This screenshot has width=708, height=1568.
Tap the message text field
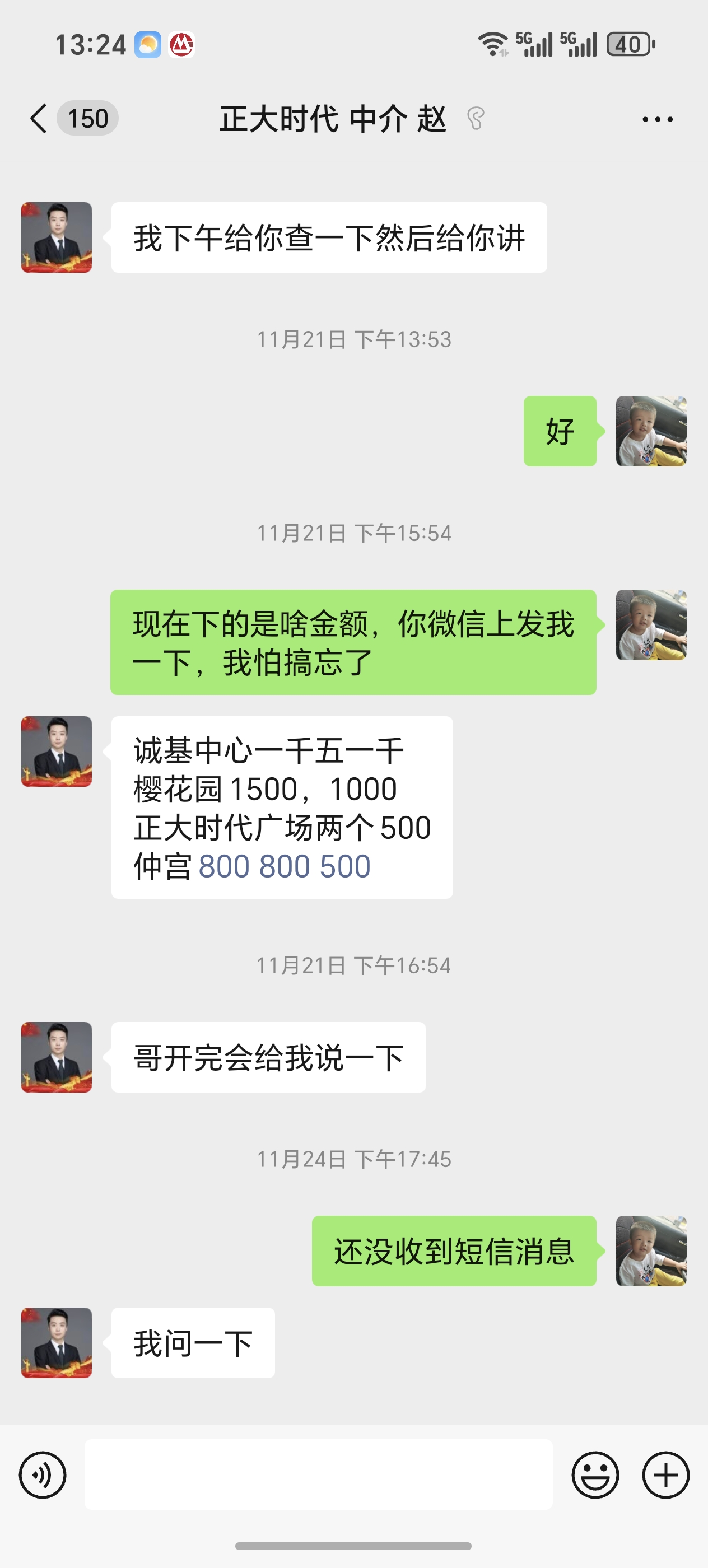[x=318, y=1474]
